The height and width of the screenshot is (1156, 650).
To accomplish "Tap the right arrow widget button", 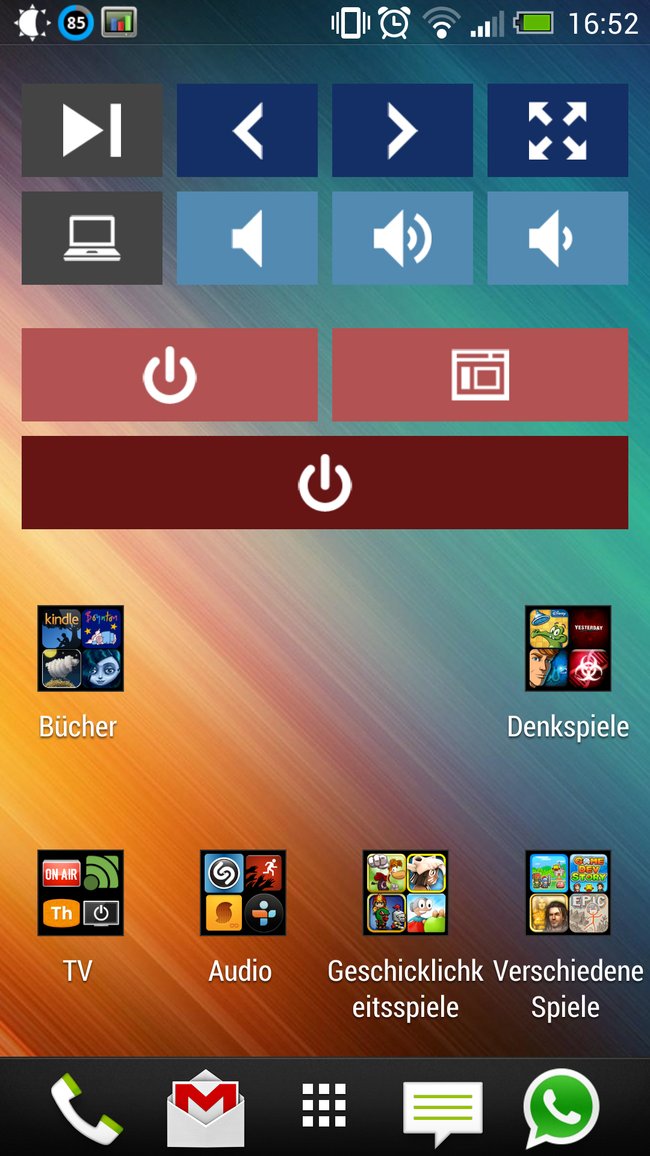I will [402, 130].
